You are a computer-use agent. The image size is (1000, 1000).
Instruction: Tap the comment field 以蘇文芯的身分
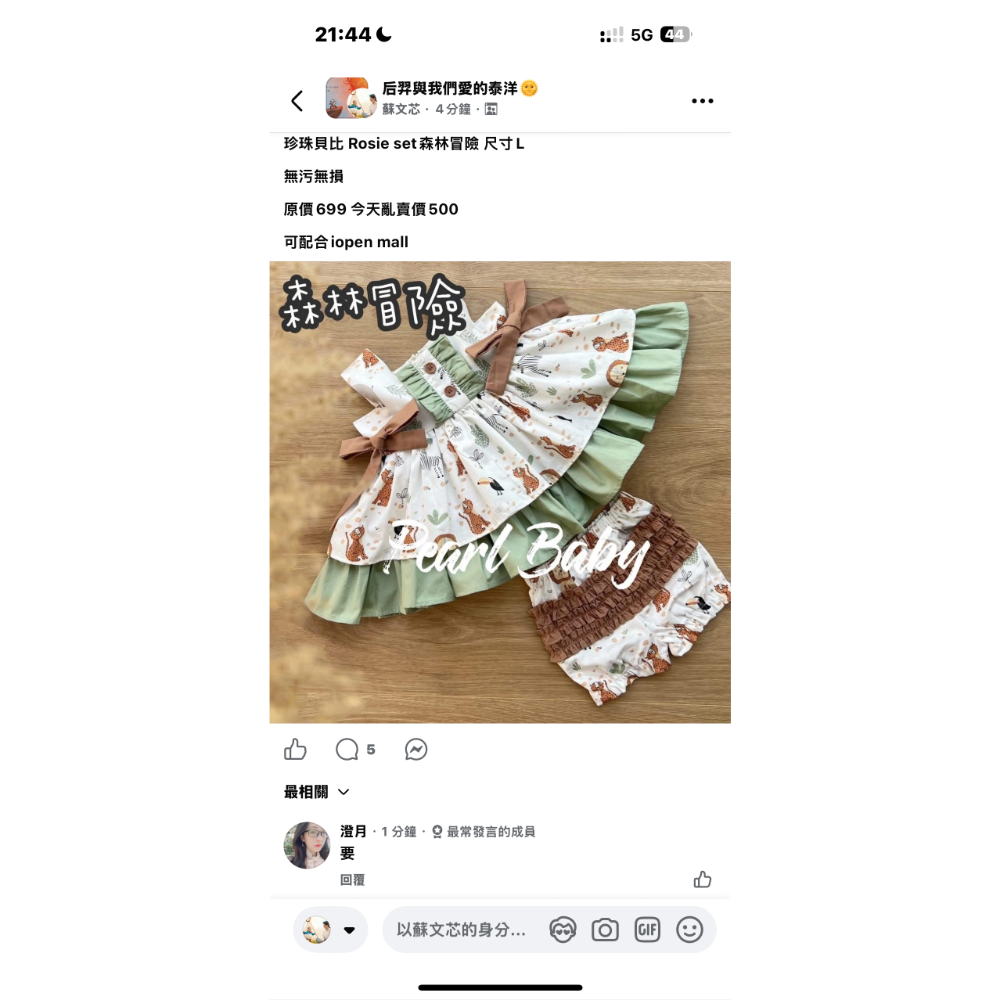pyautogui.click(x=460, y=930)
